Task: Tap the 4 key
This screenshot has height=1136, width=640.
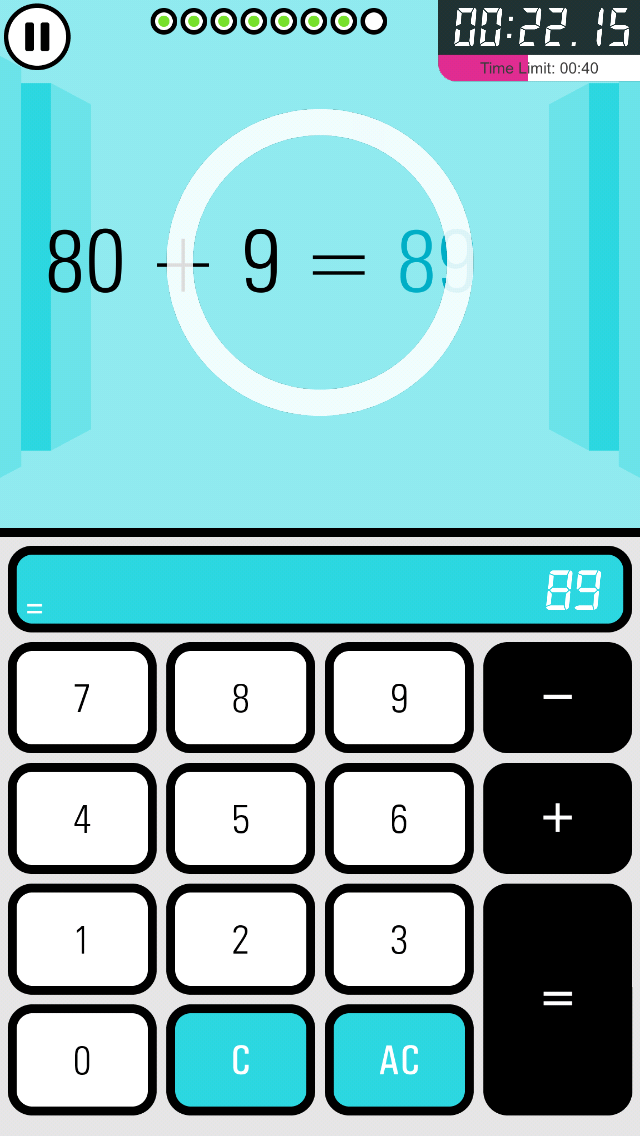Action: (82, 819)
